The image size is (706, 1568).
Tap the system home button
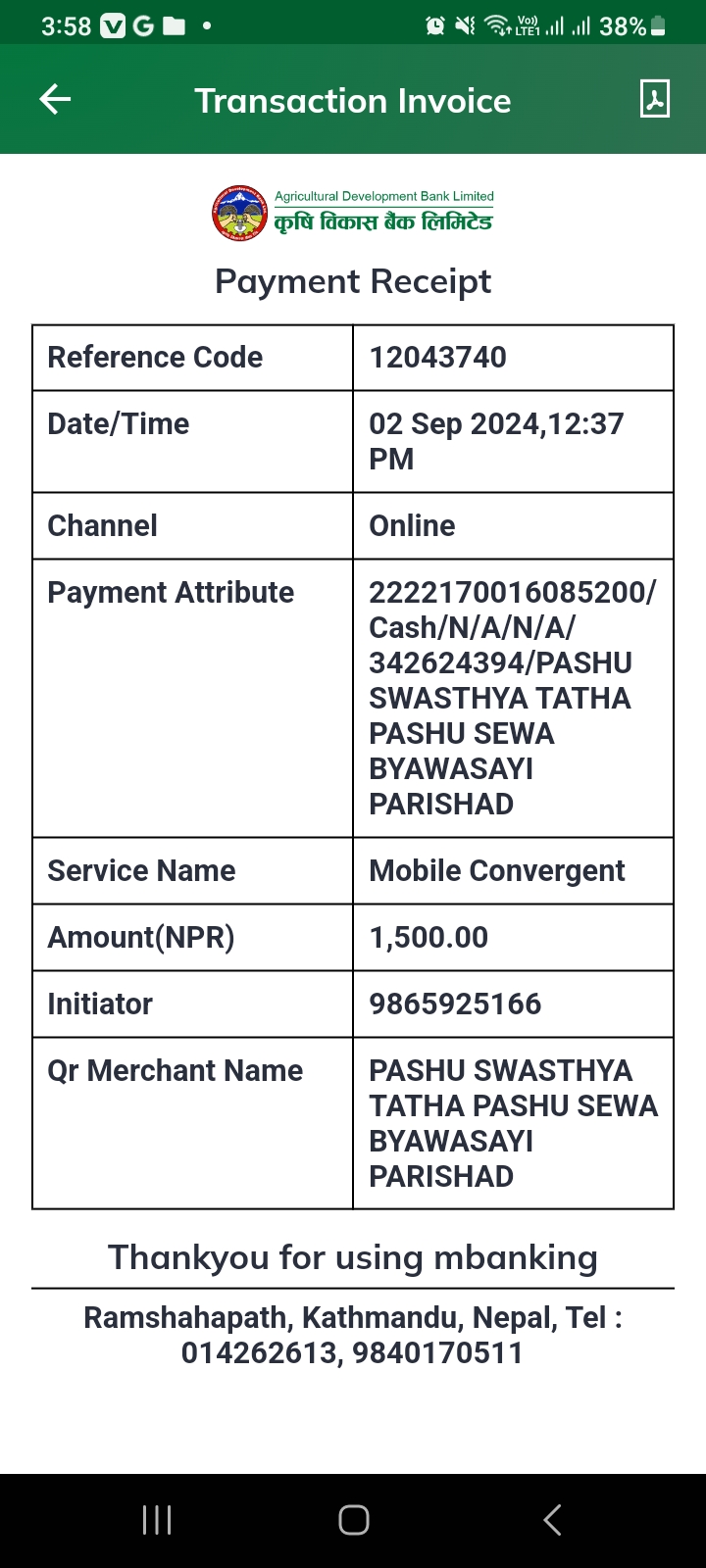click(x=353, y=1520)
